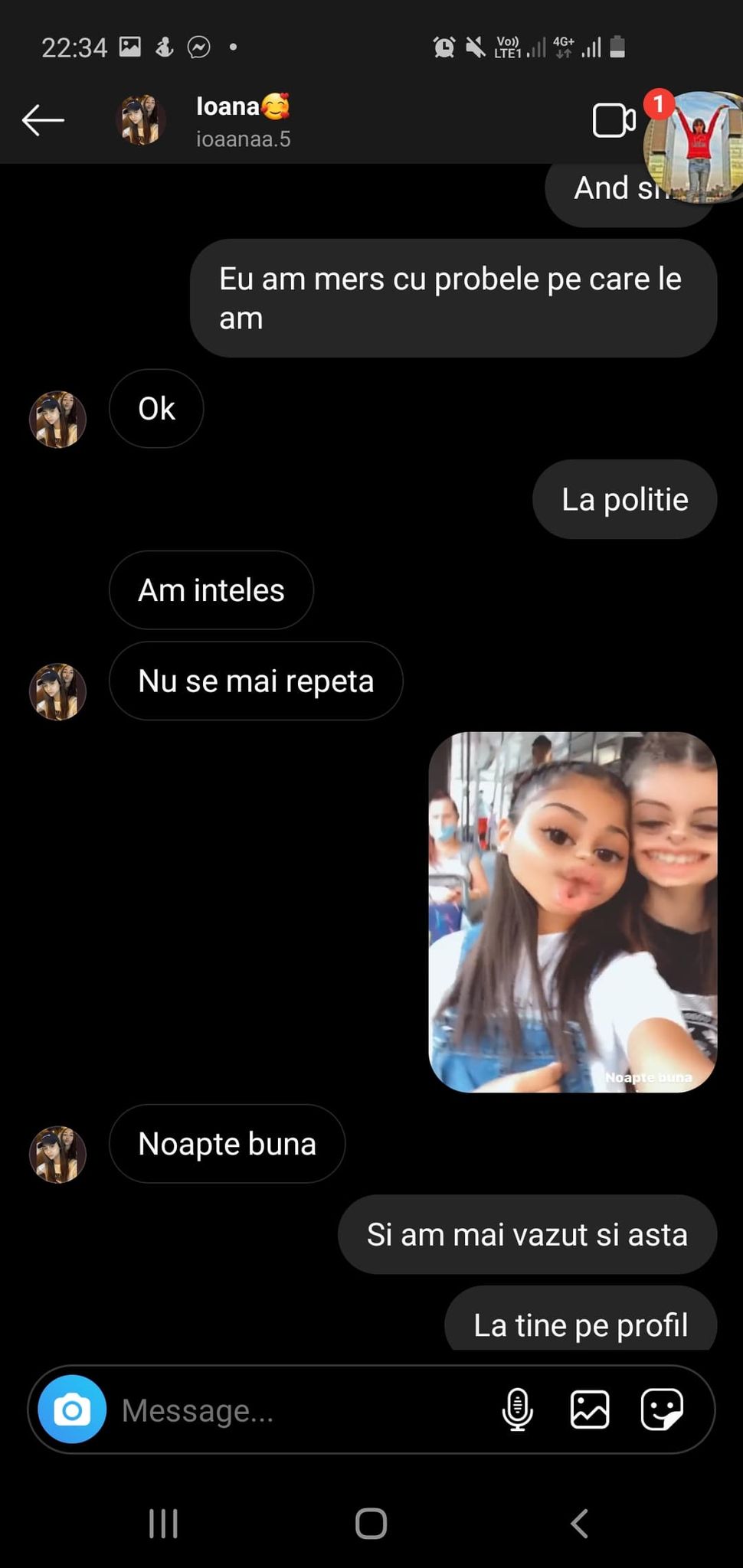Open recent apps from the navigation bar

[x=163, y=1523]
